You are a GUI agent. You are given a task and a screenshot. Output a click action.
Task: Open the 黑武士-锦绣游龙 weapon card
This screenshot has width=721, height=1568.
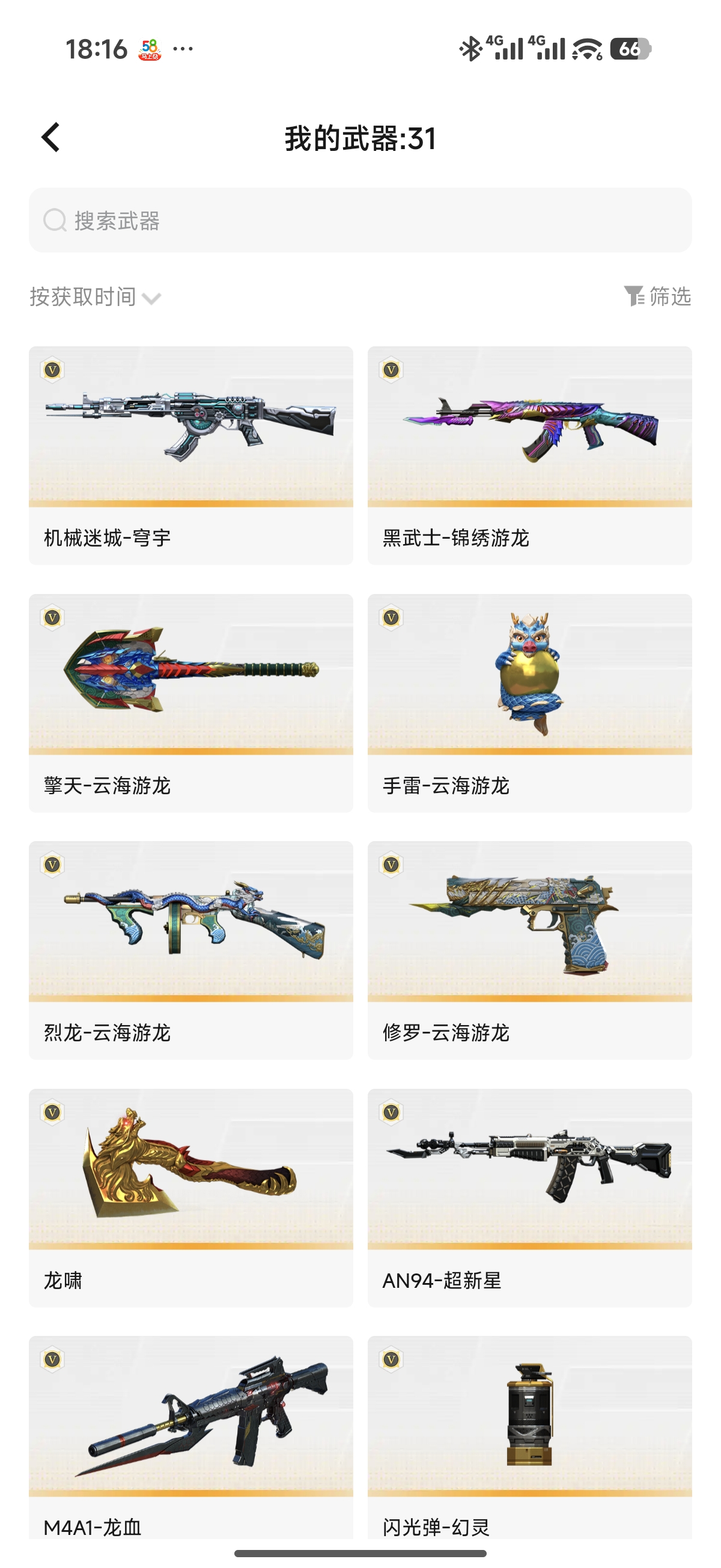(529, 455)
